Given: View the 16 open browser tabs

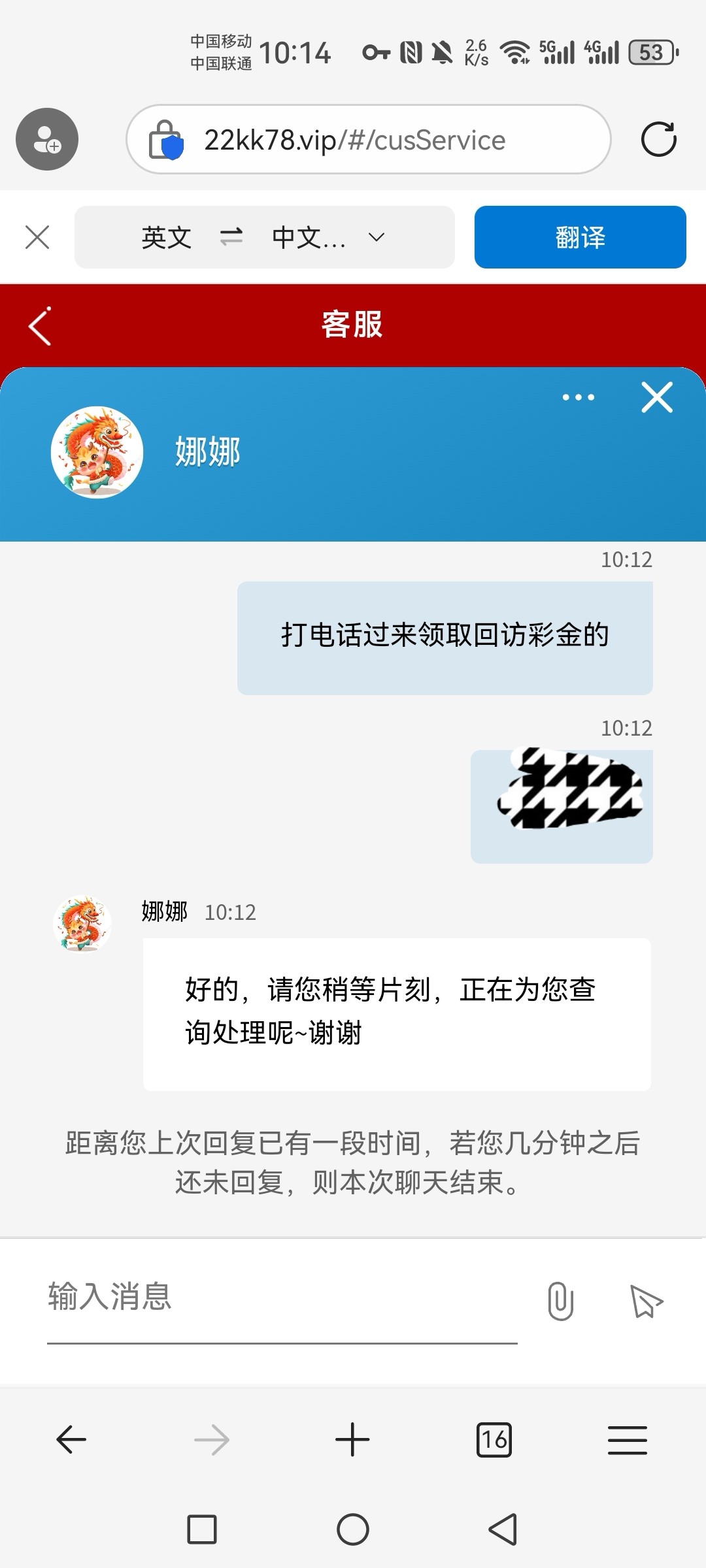Looking at the screenshot, I should pos(494,1439).
